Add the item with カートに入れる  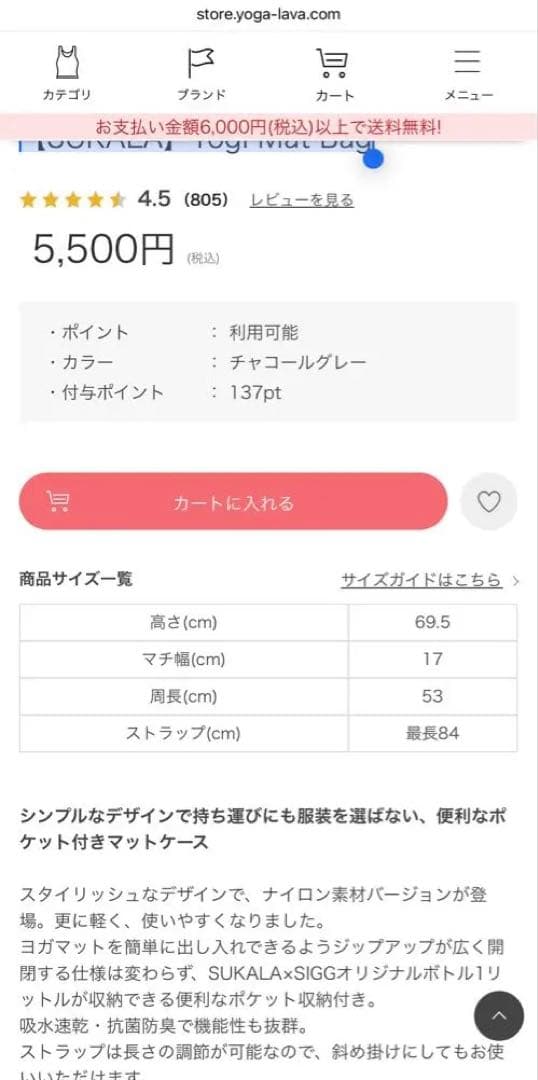pyautogui.click(x=233, y=502)
